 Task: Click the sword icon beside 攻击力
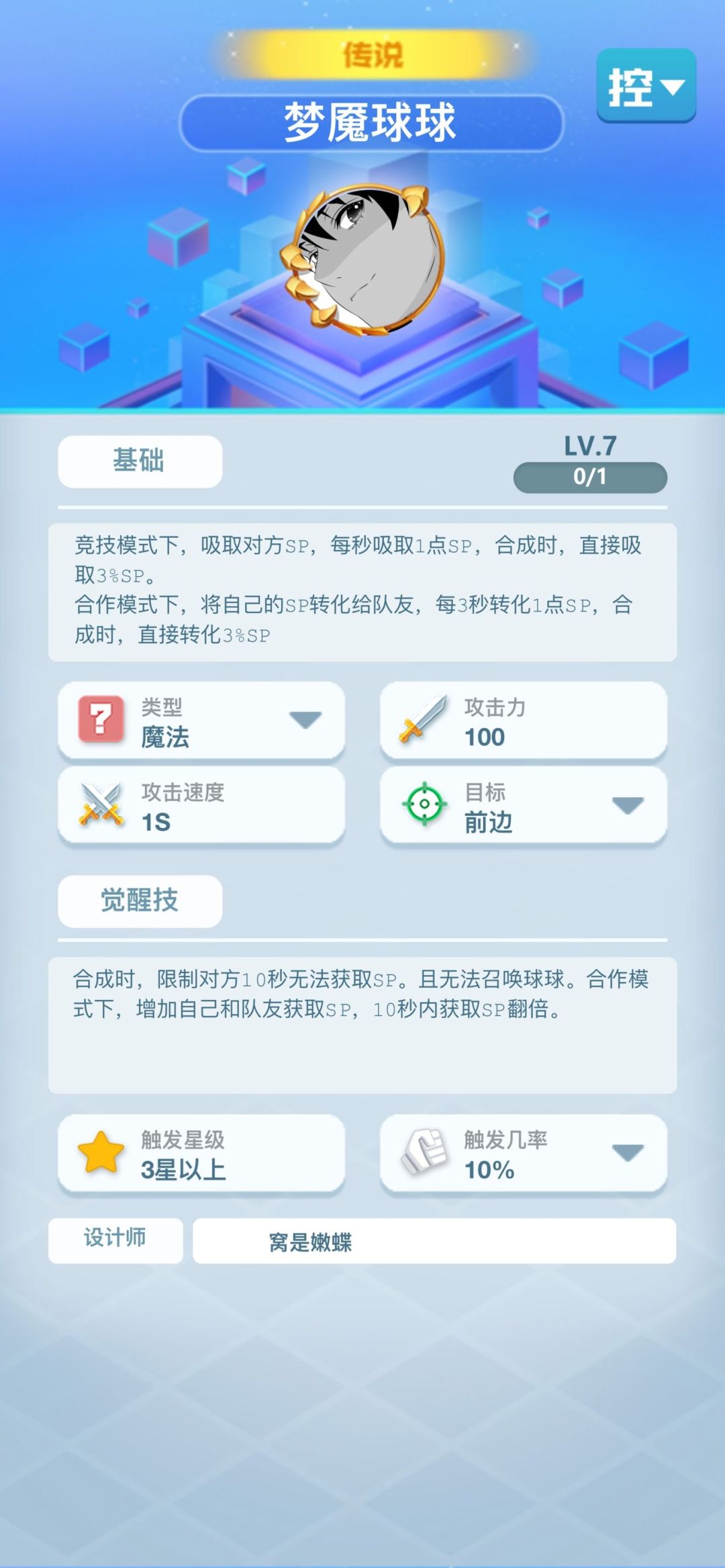(423, 720)
